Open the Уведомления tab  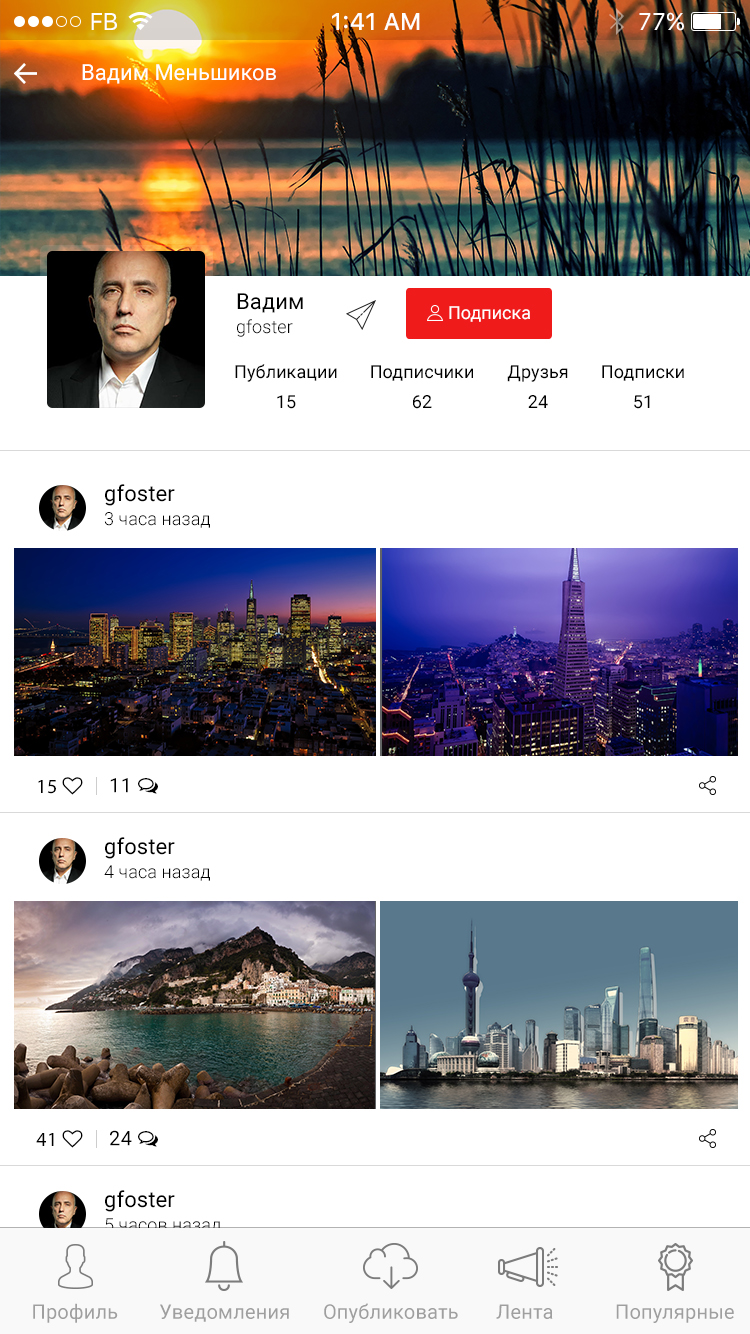224,1281
